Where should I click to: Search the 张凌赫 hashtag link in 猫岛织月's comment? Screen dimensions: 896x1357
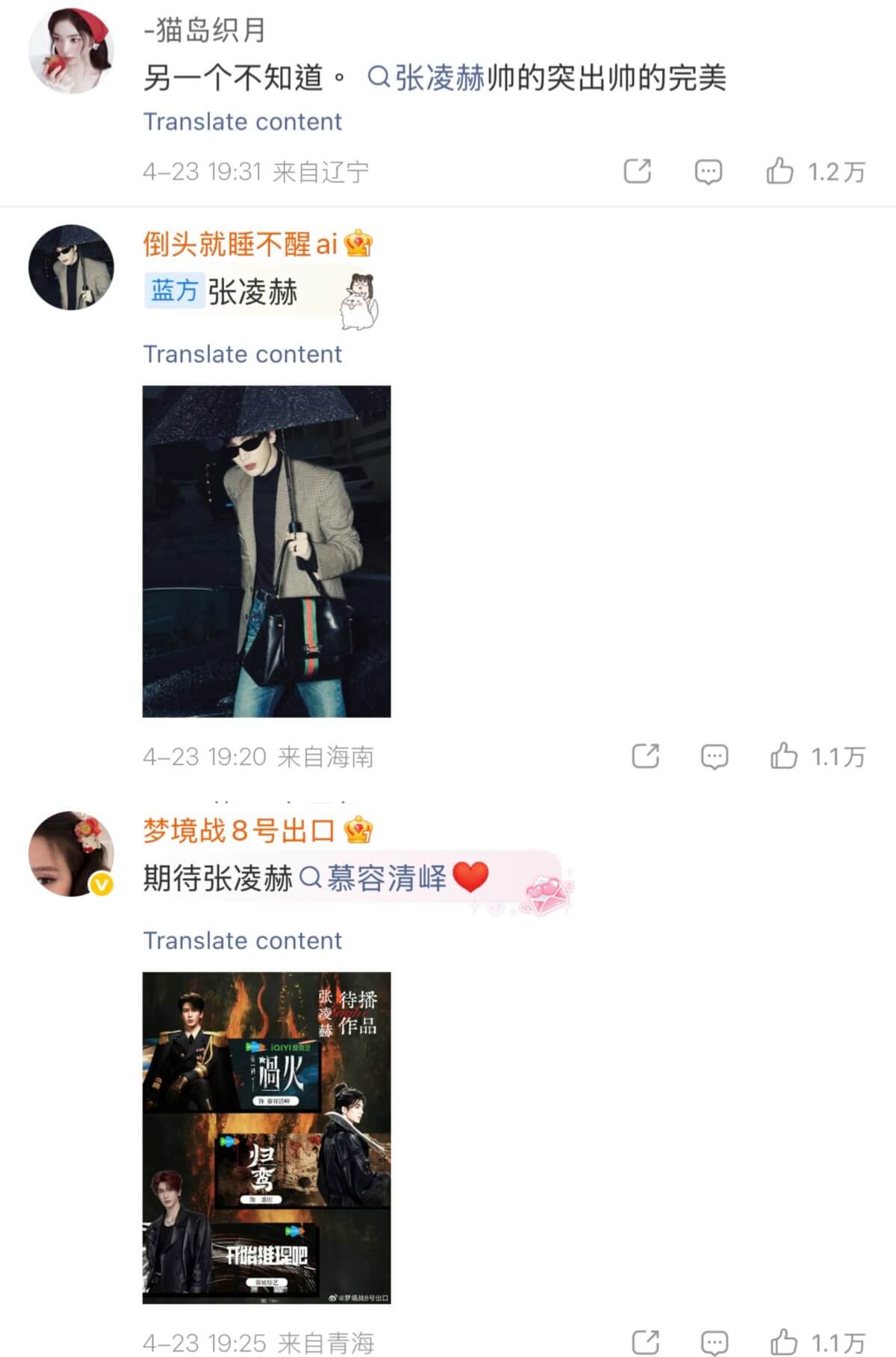(x=427, y=78)
